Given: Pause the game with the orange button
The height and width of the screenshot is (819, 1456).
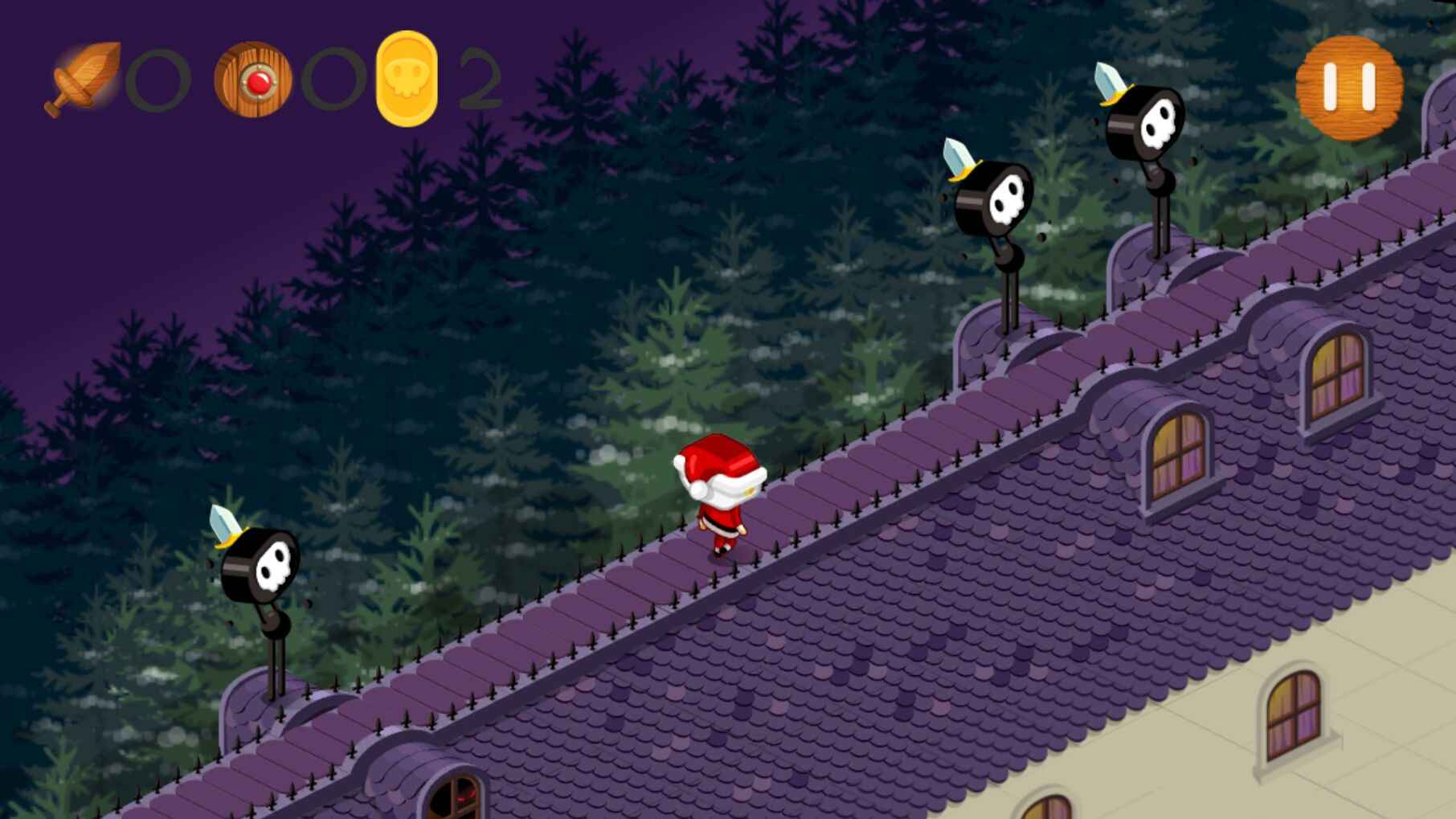Looking at the screenshot, I should pos(1349,88).
